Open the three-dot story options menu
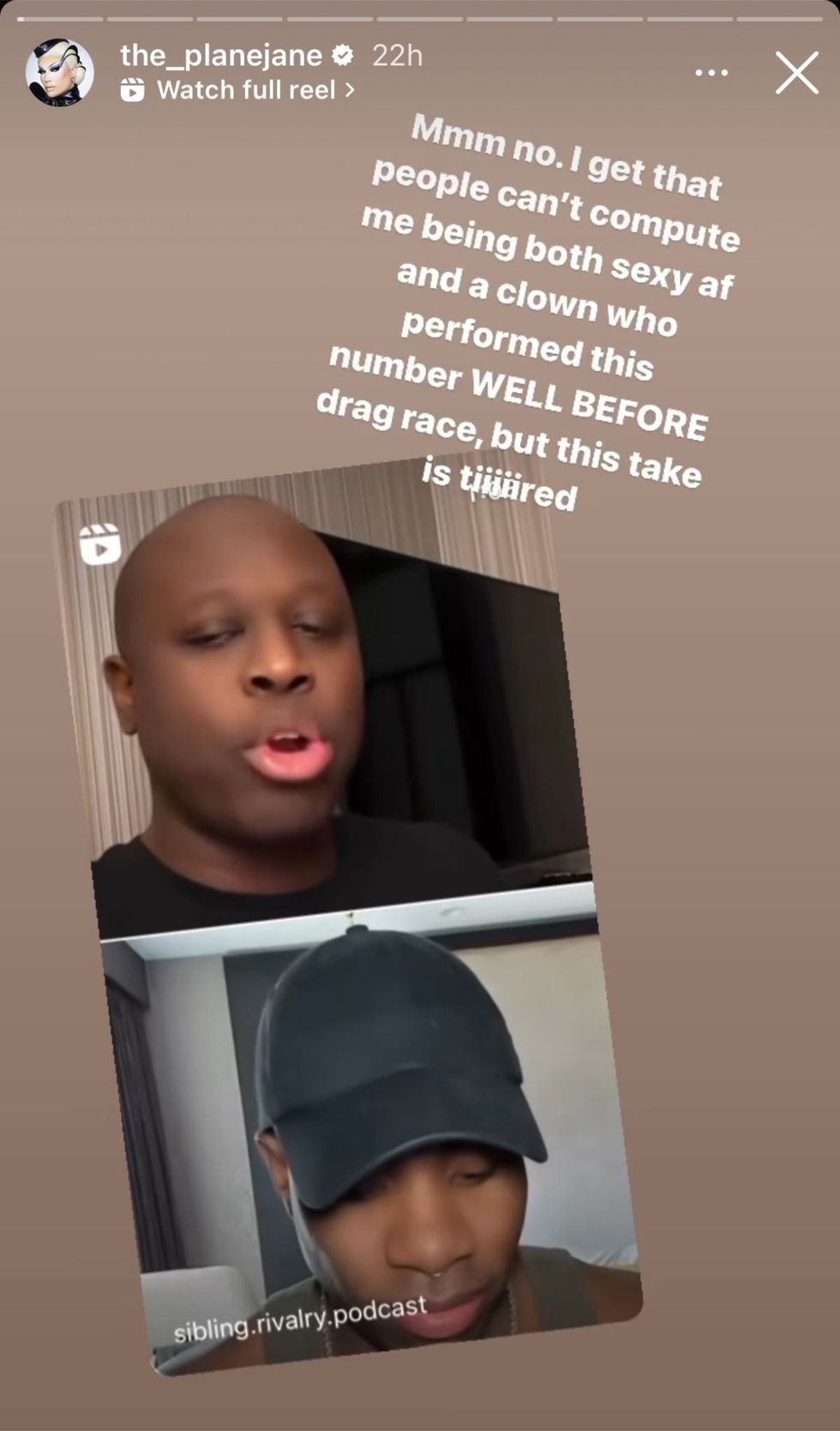The image size is (840, 1431). pyautogui.click(x=711, y=73)
